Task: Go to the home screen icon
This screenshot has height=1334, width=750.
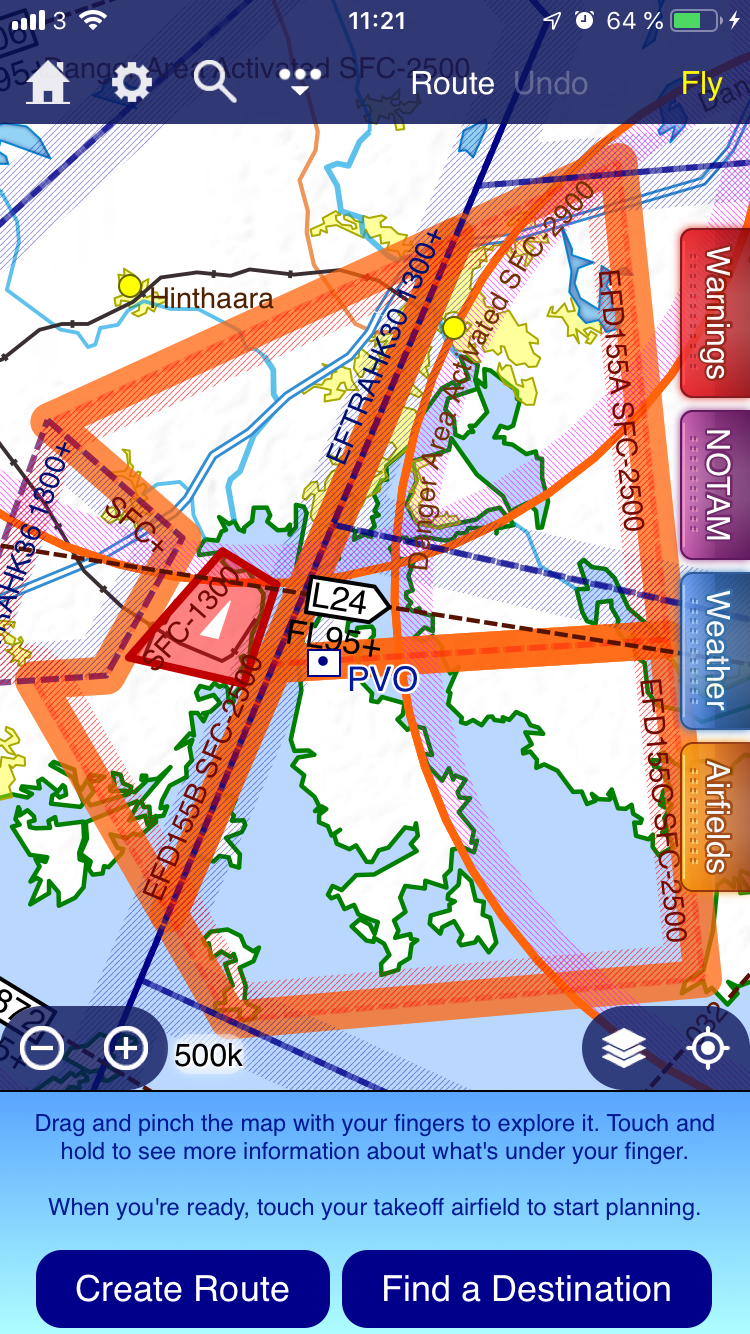Action: (48, 83)
